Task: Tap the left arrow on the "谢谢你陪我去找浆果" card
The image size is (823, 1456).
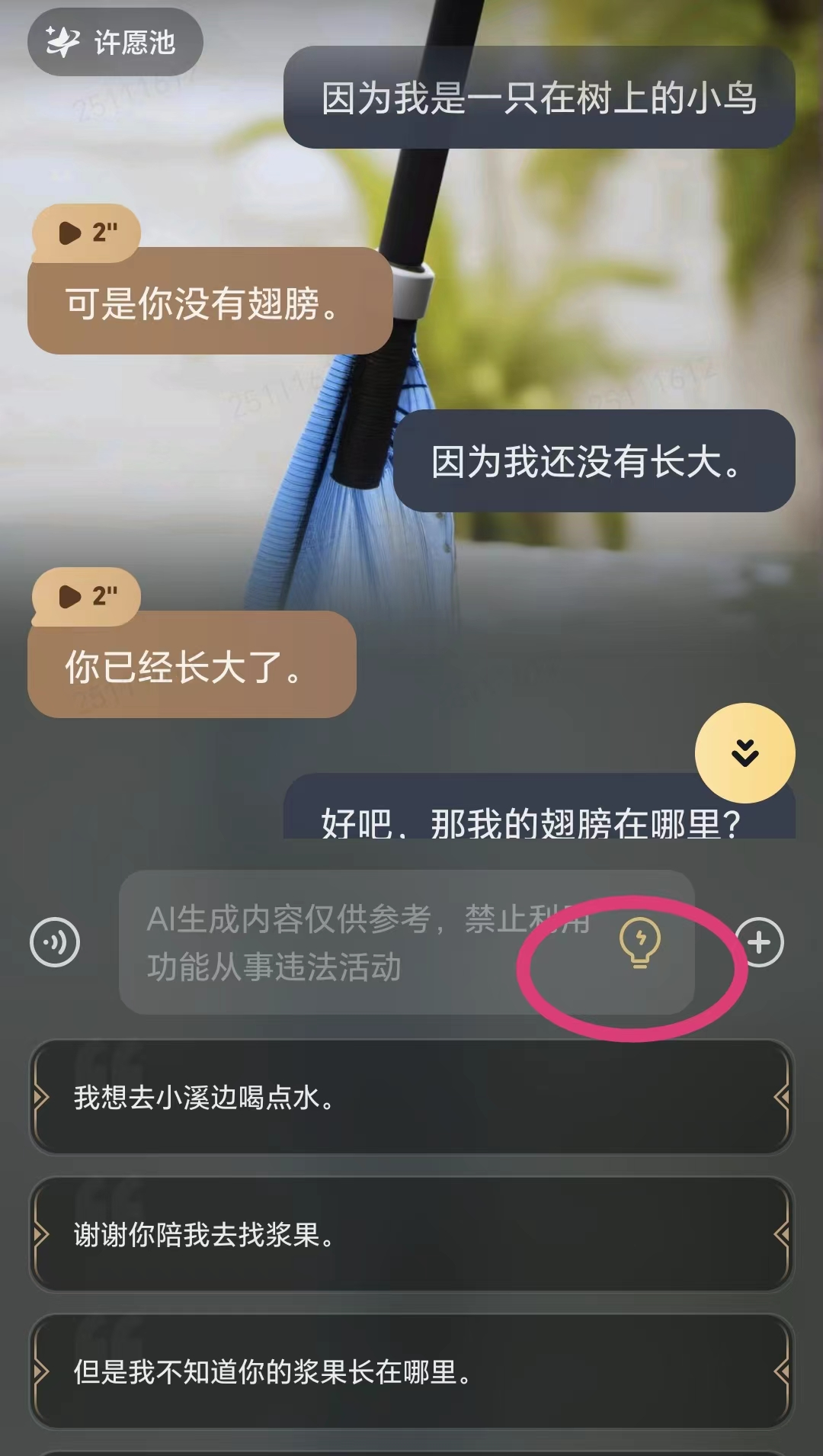Action: pos(42,1231)
